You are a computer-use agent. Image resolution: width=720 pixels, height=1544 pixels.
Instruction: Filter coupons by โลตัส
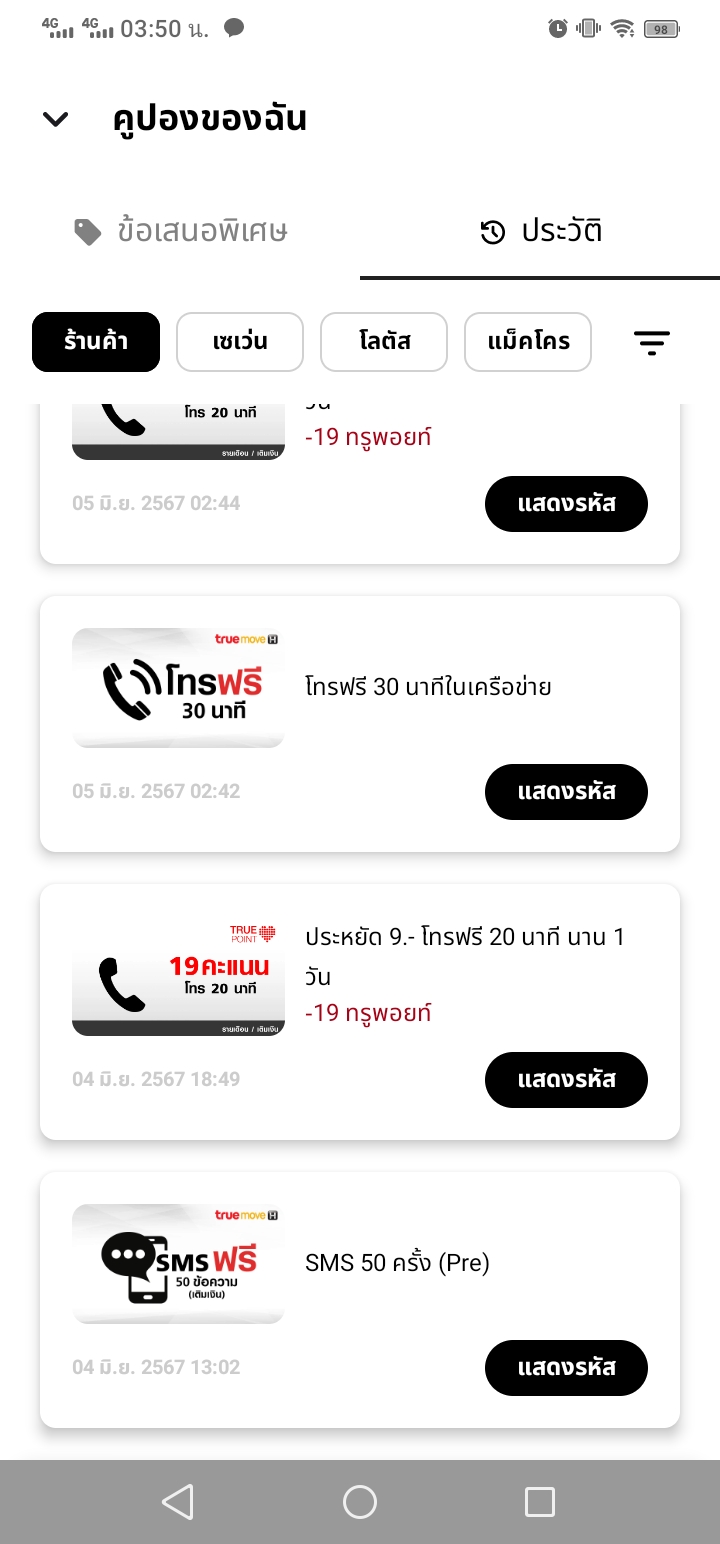tap(384, 342)
